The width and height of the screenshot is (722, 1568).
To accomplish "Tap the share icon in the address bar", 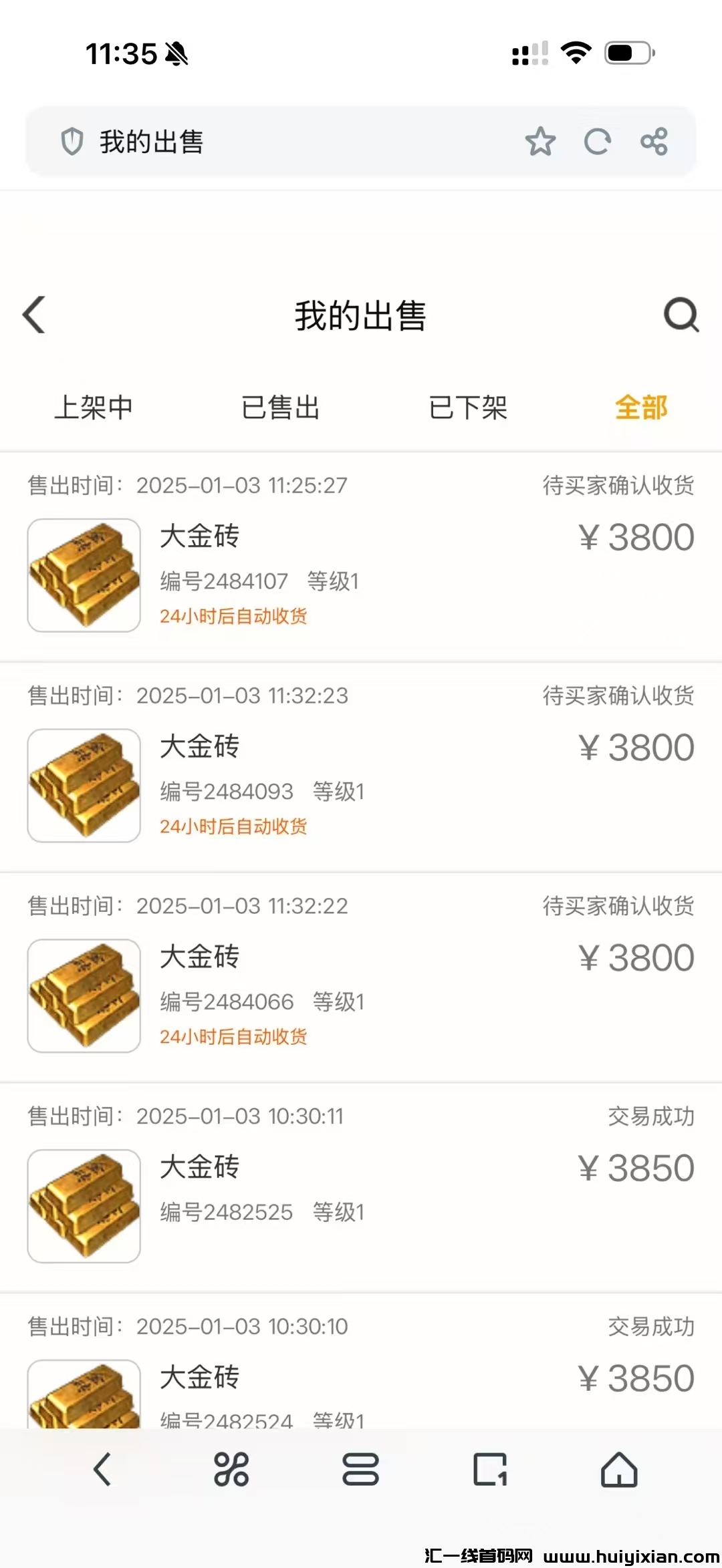I will pos(653,141).
